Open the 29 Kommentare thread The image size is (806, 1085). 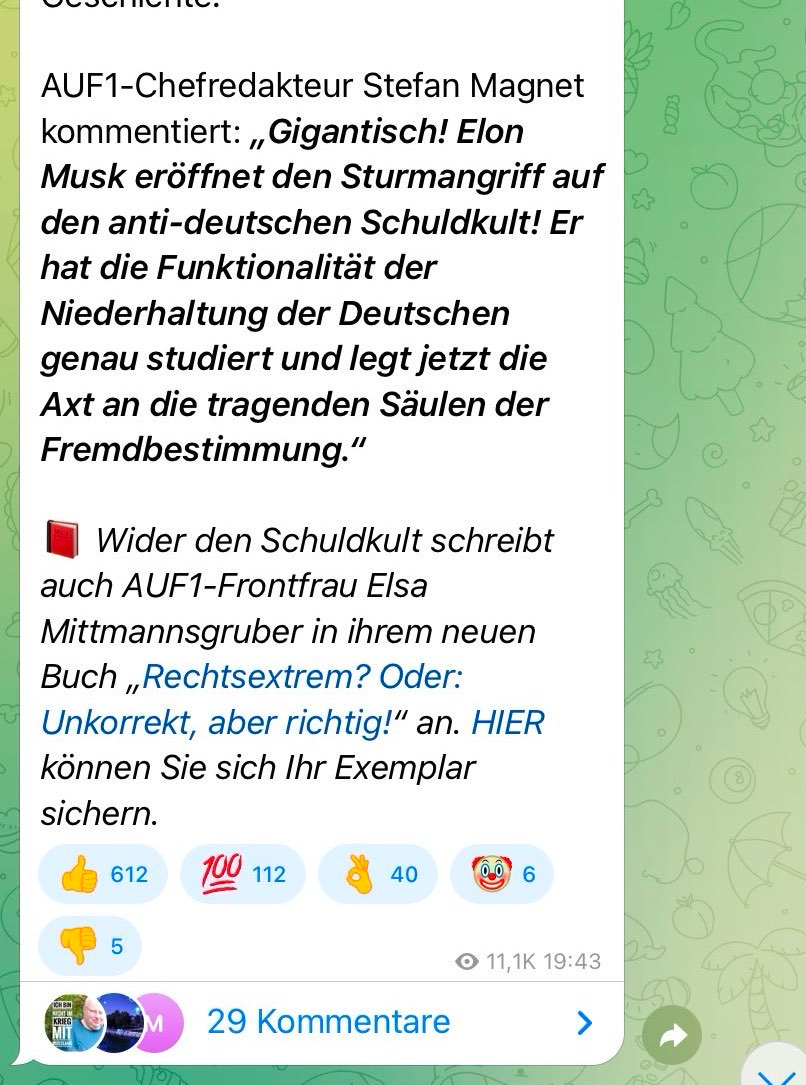pyautogui.click(x=328, y=1022)
